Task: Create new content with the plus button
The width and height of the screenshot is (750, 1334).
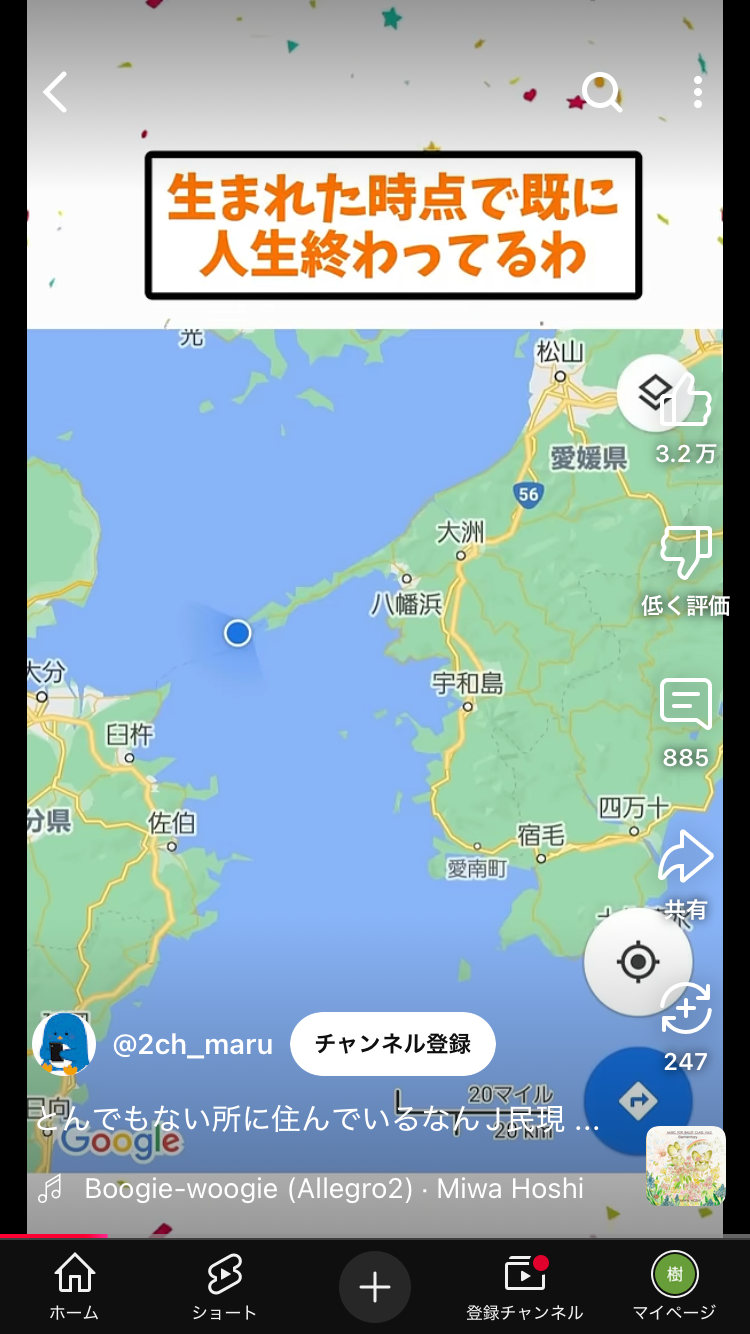Action: 375,1287
